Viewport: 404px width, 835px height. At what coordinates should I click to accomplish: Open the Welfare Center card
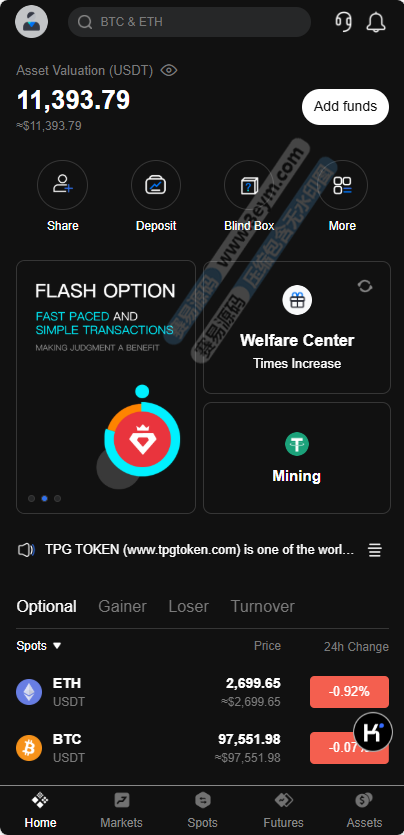coord(297,328)
